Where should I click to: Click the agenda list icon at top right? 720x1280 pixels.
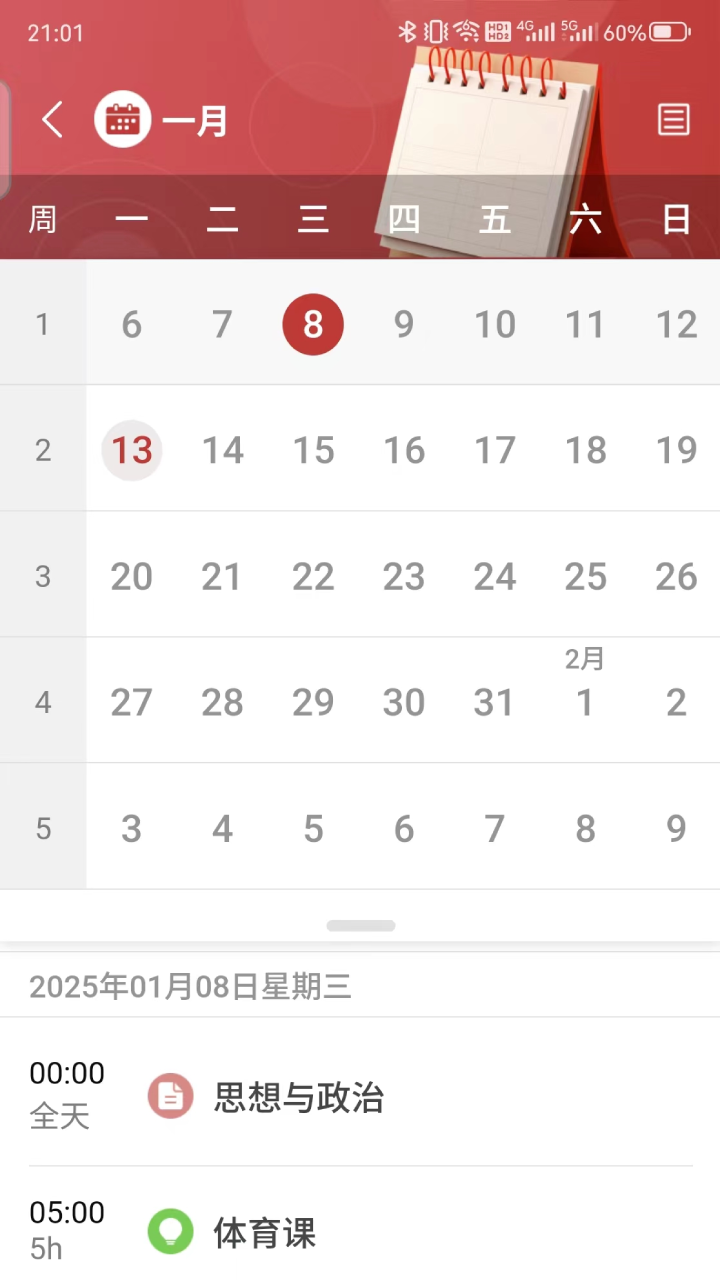[x=673, y=118]
